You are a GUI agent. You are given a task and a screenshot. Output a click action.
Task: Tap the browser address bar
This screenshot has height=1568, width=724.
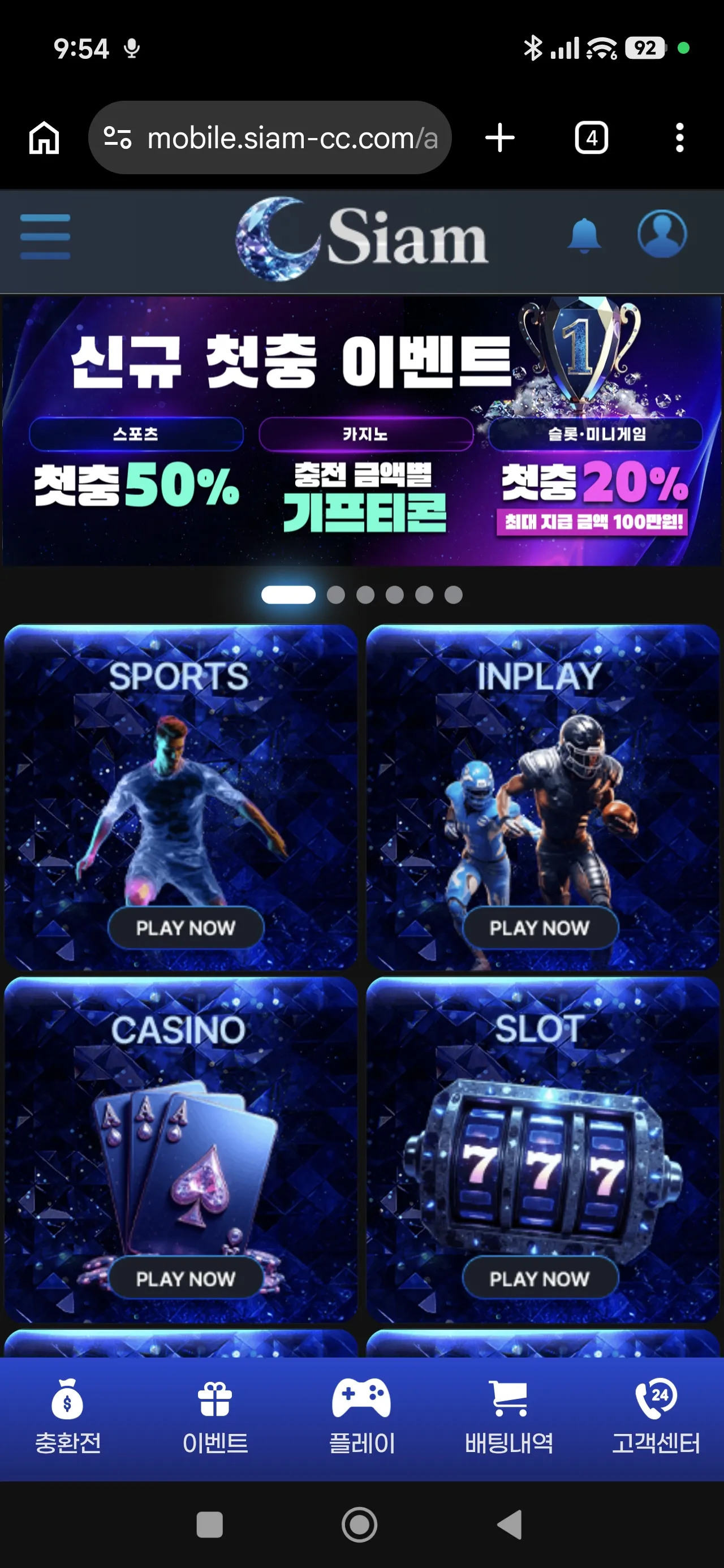click(270, 137)
